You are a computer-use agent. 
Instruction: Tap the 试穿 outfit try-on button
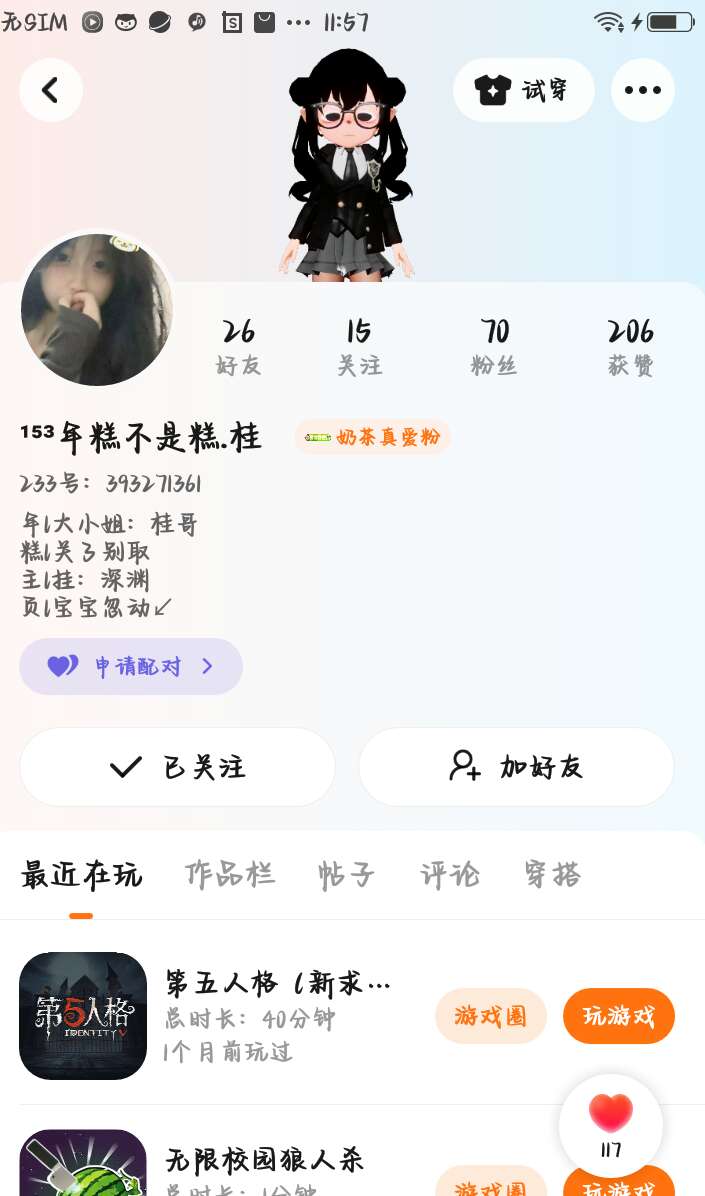coord(523,91)
